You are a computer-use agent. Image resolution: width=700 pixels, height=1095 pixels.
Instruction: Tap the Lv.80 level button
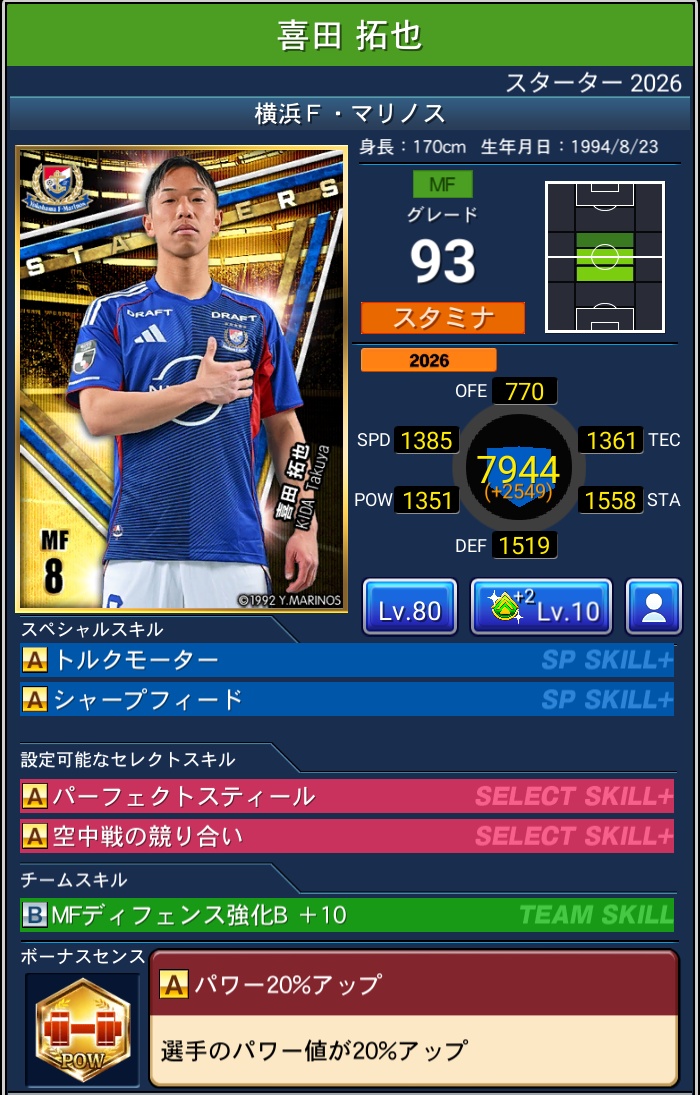tap(410, 607)
